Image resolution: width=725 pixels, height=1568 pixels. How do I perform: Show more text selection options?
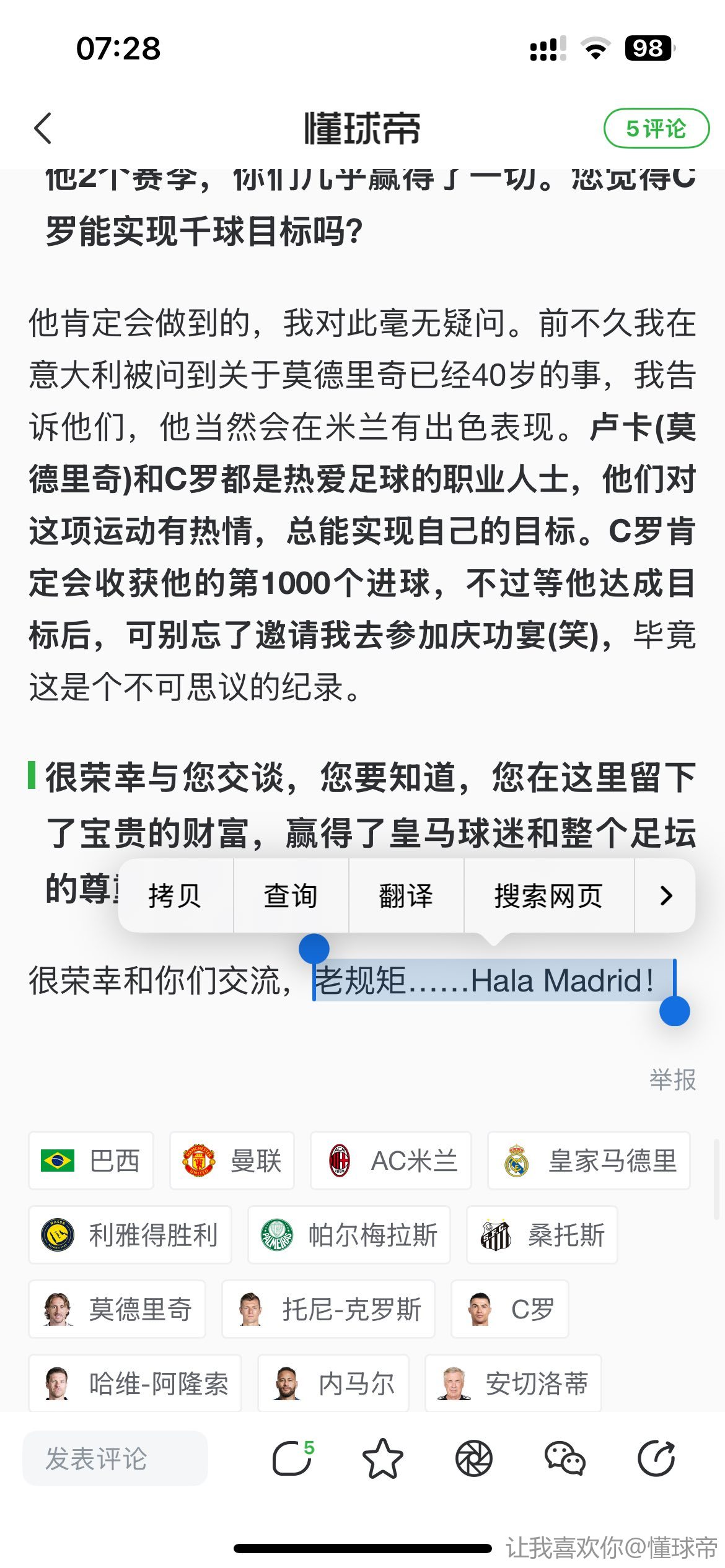point(666,895)
